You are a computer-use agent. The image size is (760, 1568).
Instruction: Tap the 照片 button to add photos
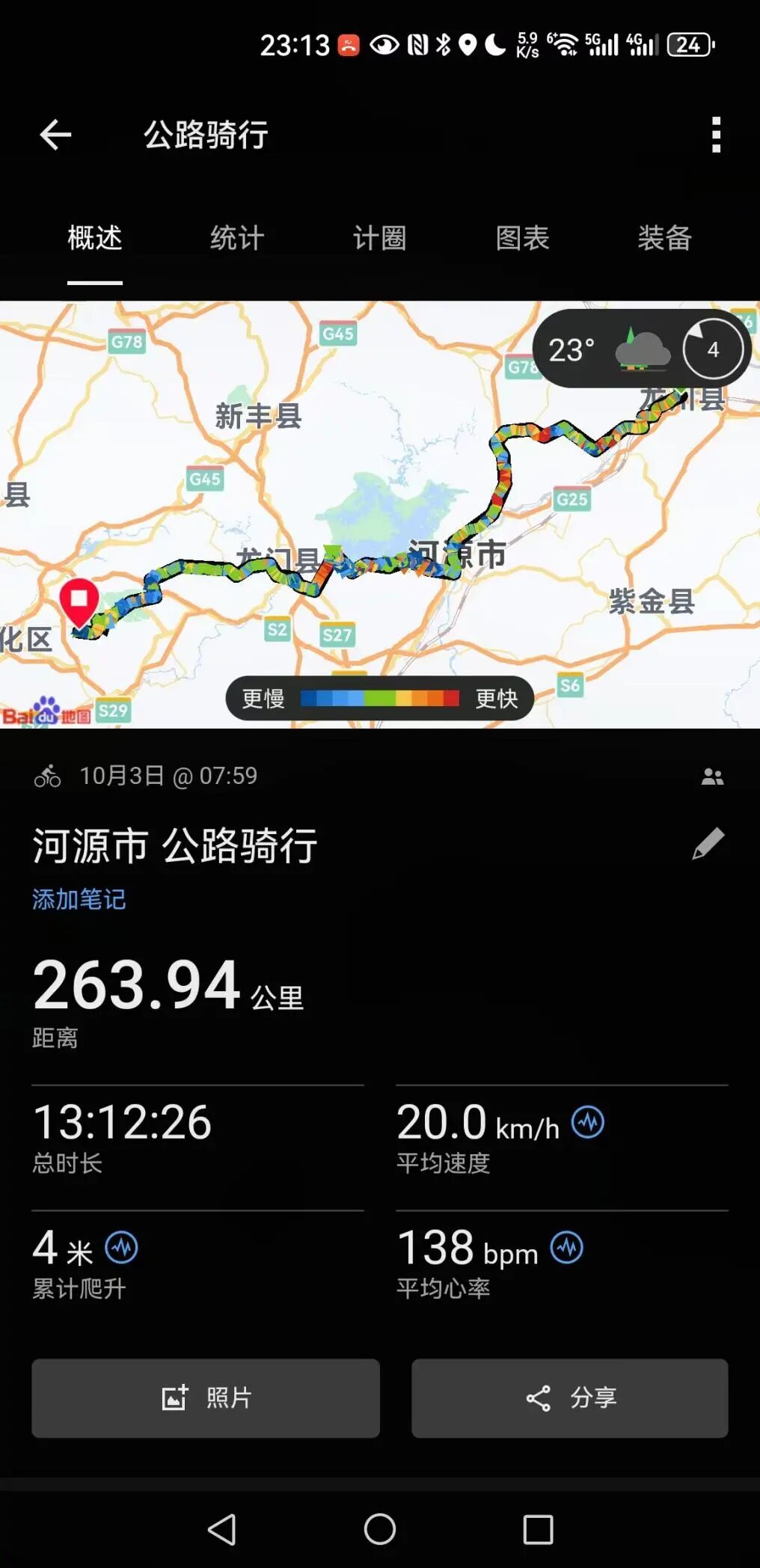(x=206, y=1398)
